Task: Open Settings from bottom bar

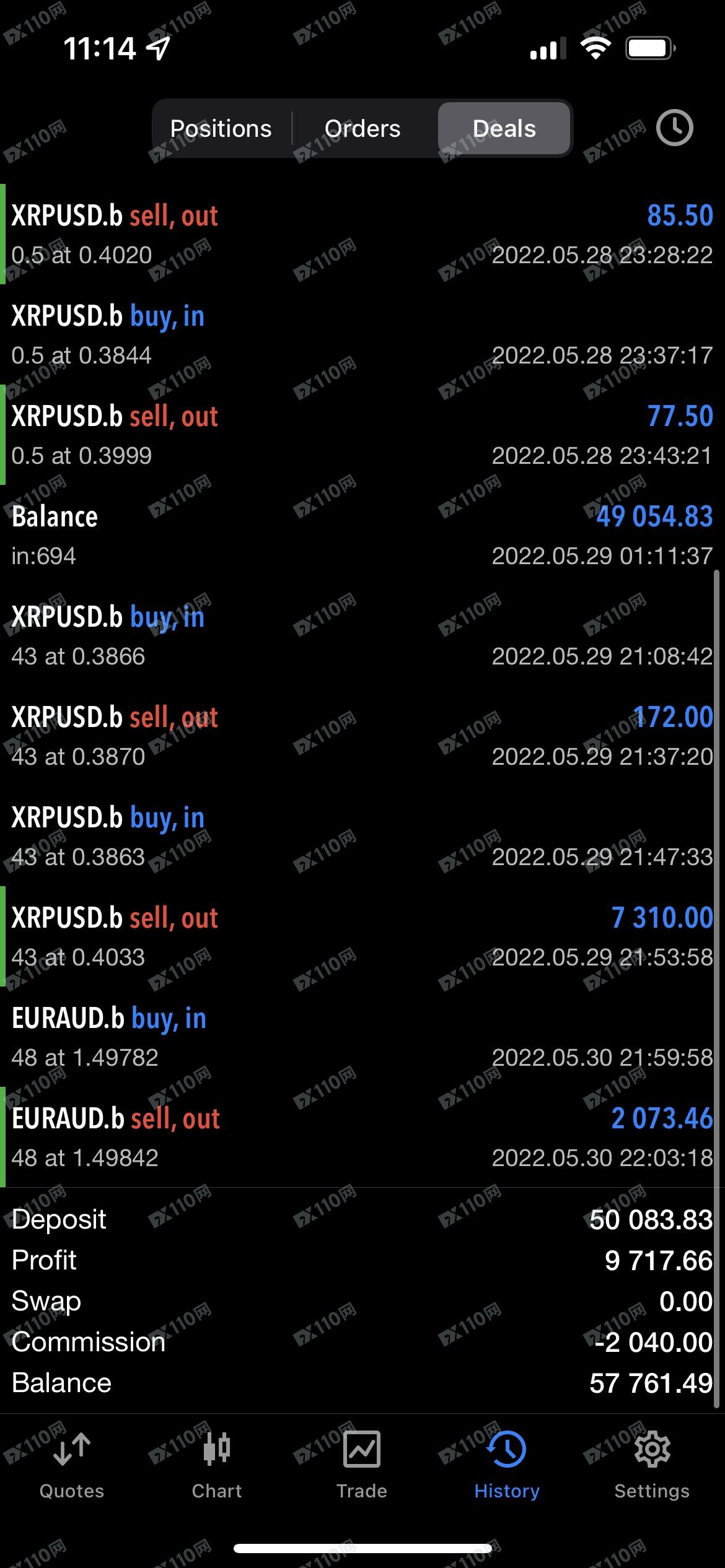Action: (x=652, y=1466)
